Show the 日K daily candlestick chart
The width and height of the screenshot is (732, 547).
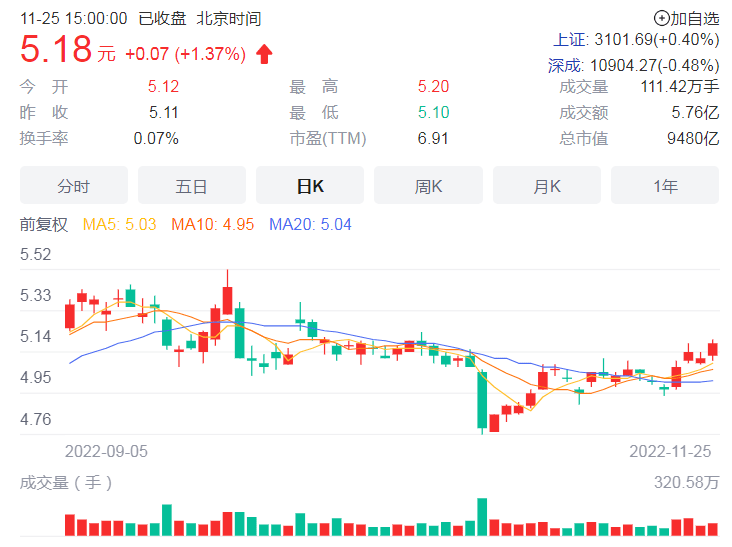310,186
